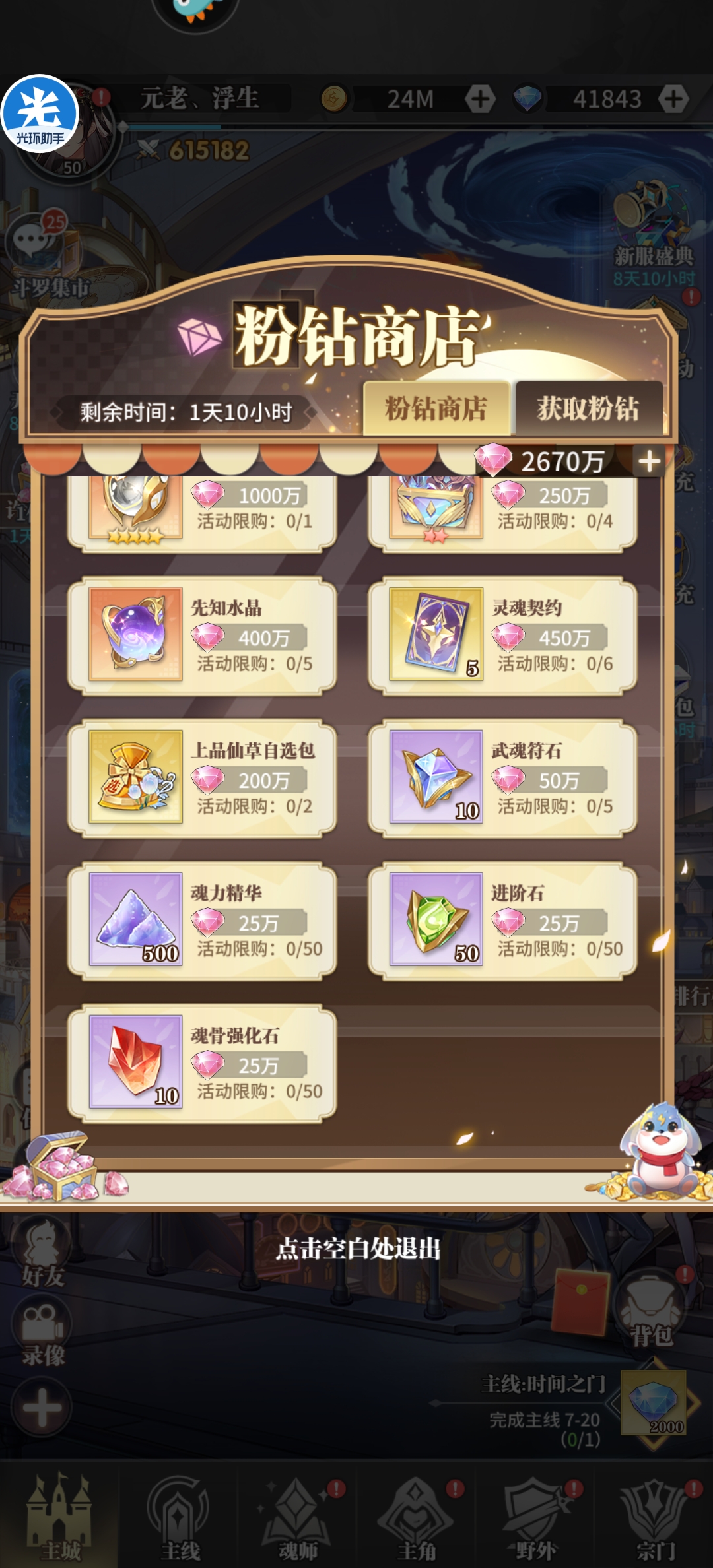The width and height of the screenshot is (713, 1568).
Task: Choose the 魂力精华 item card
Action: point(202,921)
